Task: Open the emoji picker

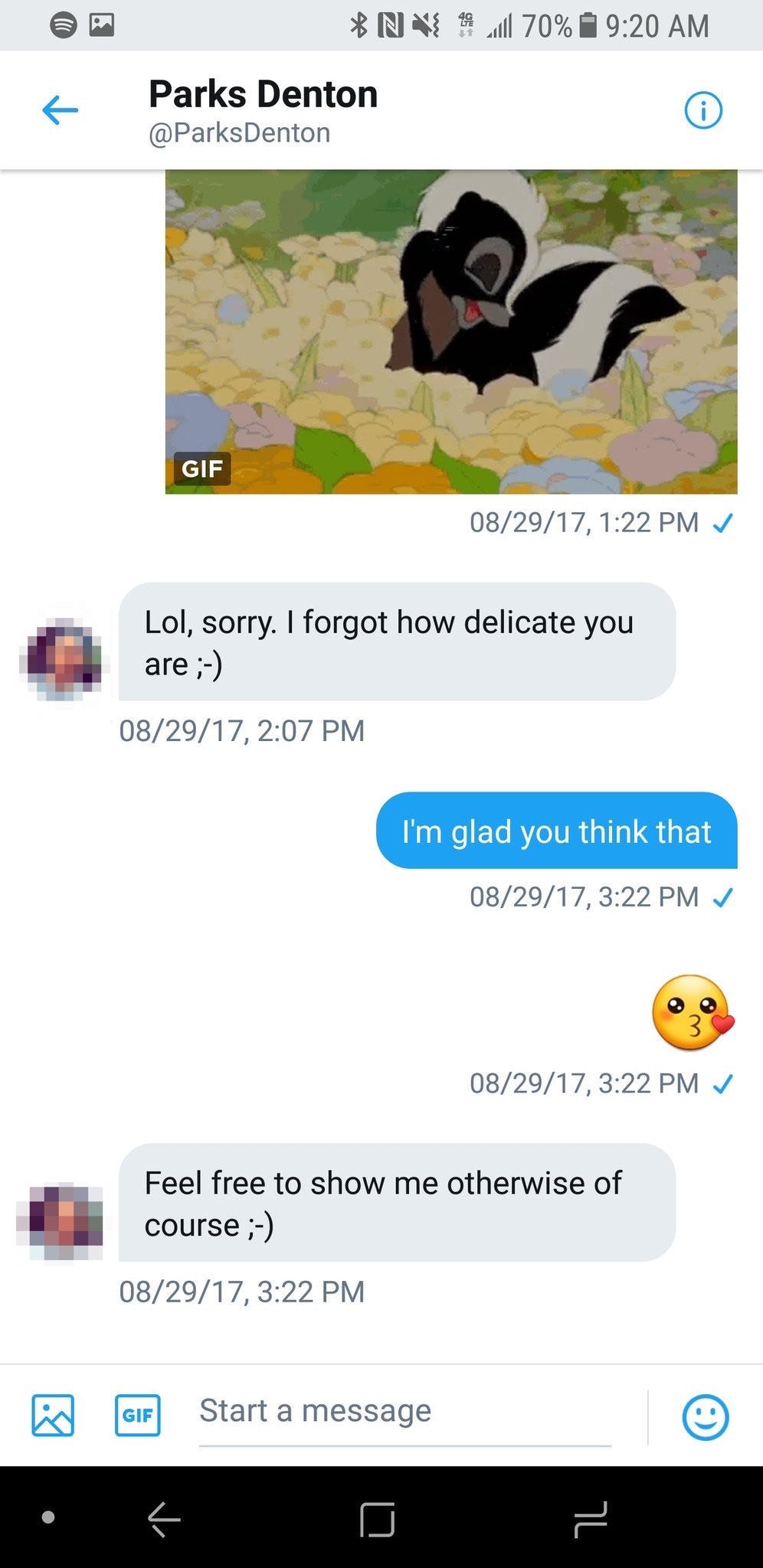Action: [705, 1416]
